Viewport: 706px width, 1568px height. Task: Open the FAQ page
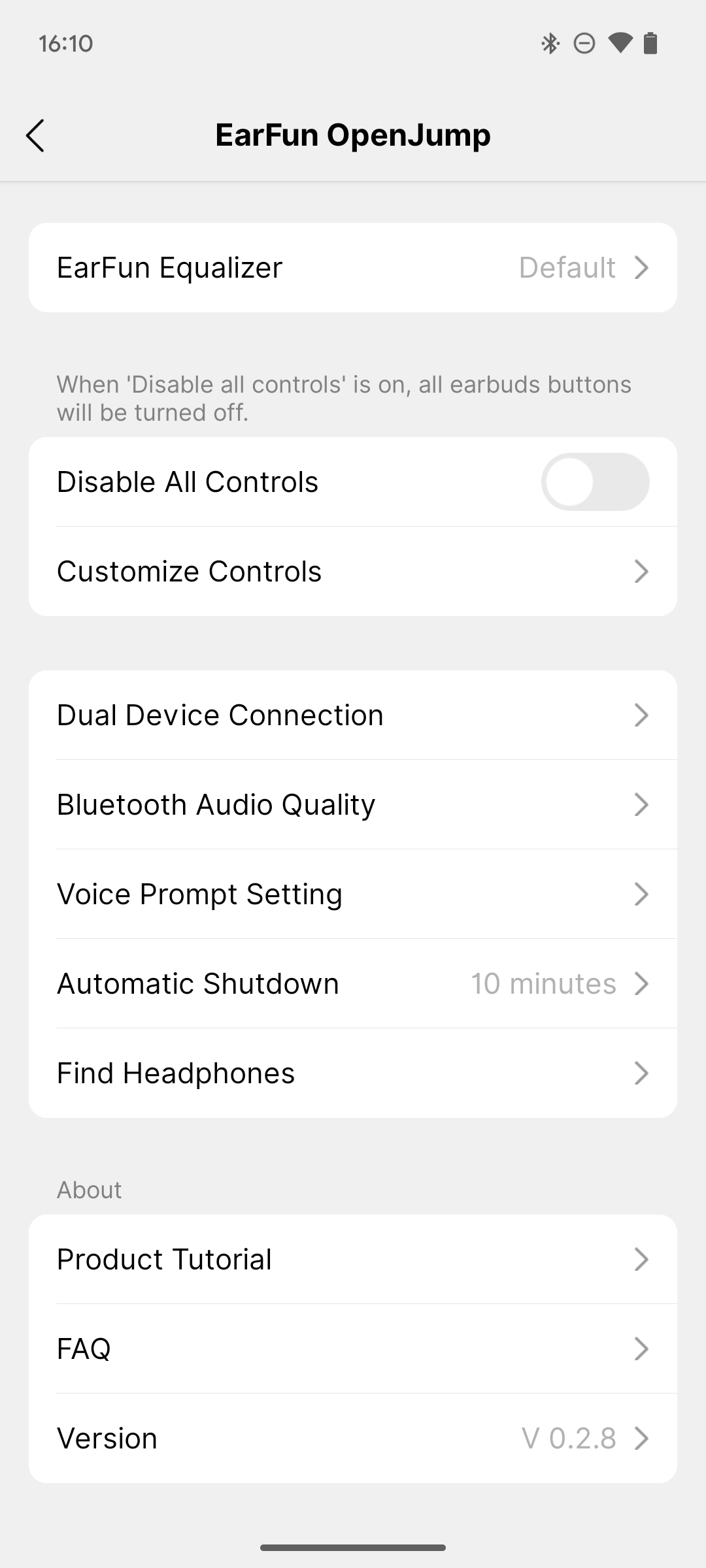(x=353, y=1349)
